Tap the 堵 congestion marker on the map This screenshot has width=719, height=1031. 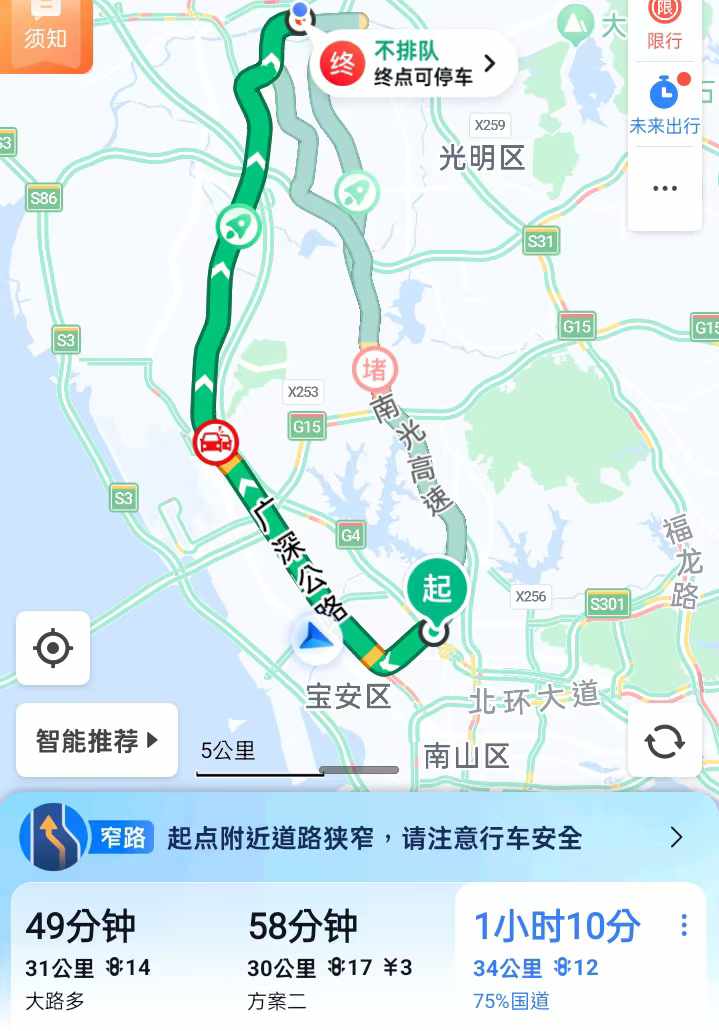pyautogui.click(x=375, y=370)
